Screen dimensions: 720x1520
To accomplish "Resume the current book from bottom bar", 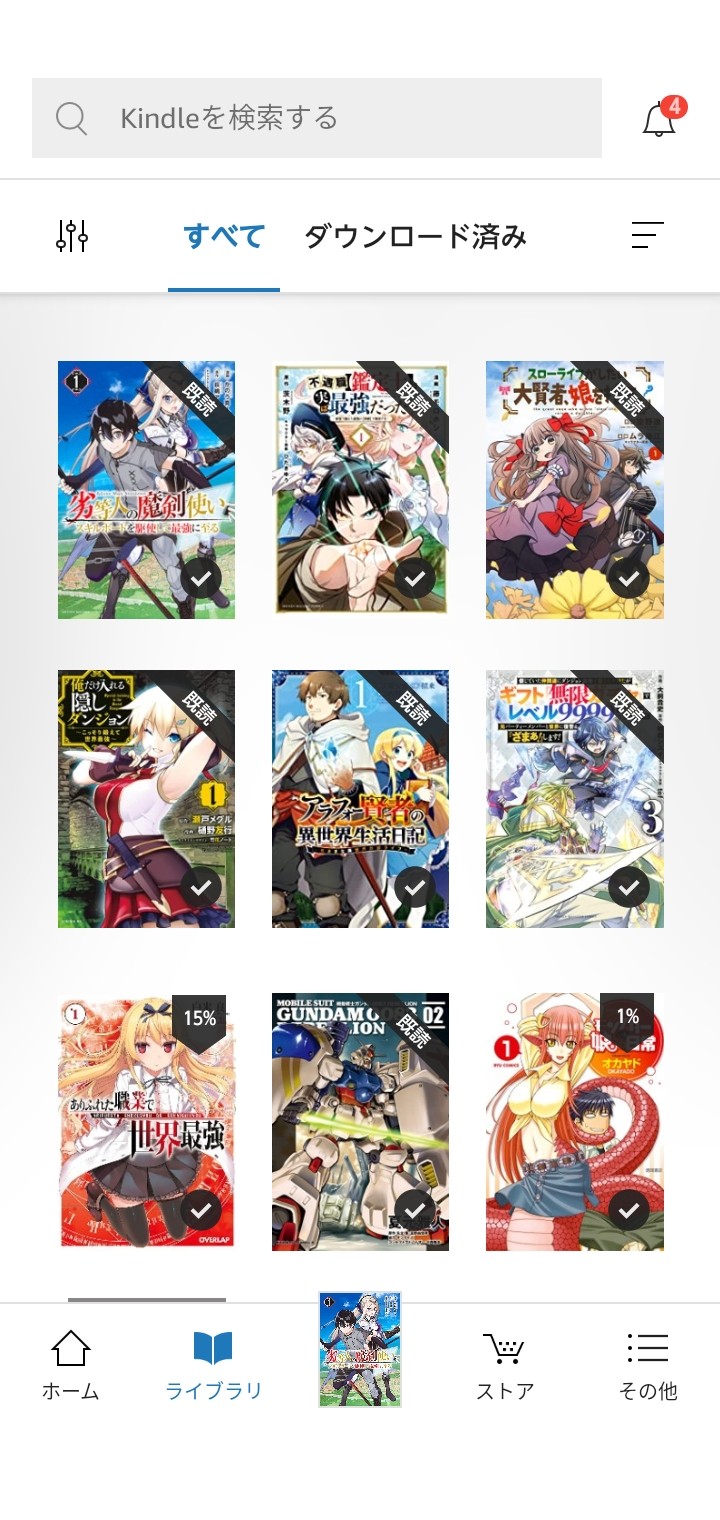I will click(x=360, y=1350).
